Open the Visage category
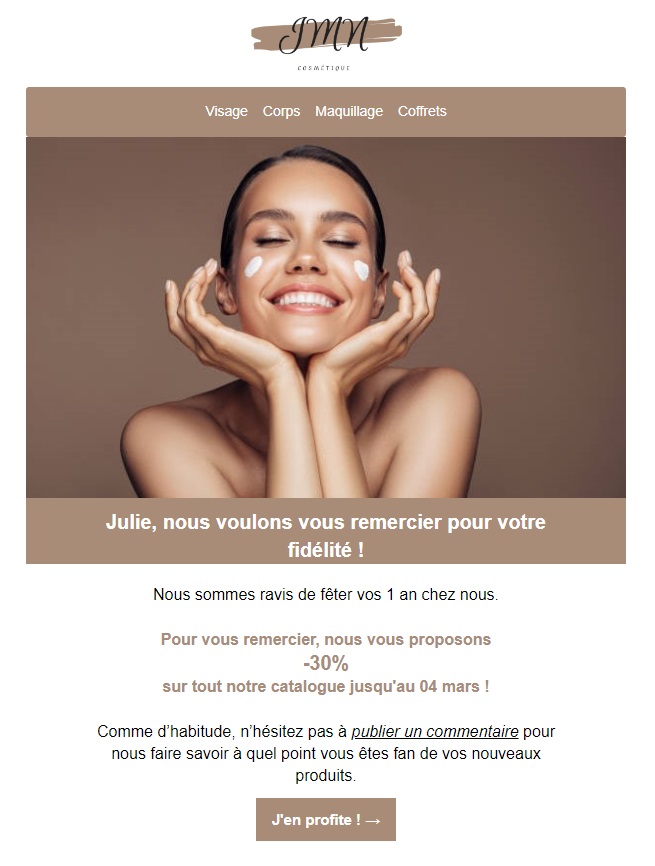 226,111
